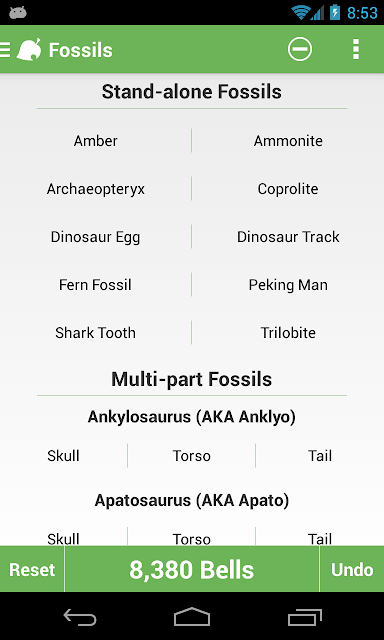
Task: Tap the Ankylosaurus Tail part
Action: click(x=320, y=456)
